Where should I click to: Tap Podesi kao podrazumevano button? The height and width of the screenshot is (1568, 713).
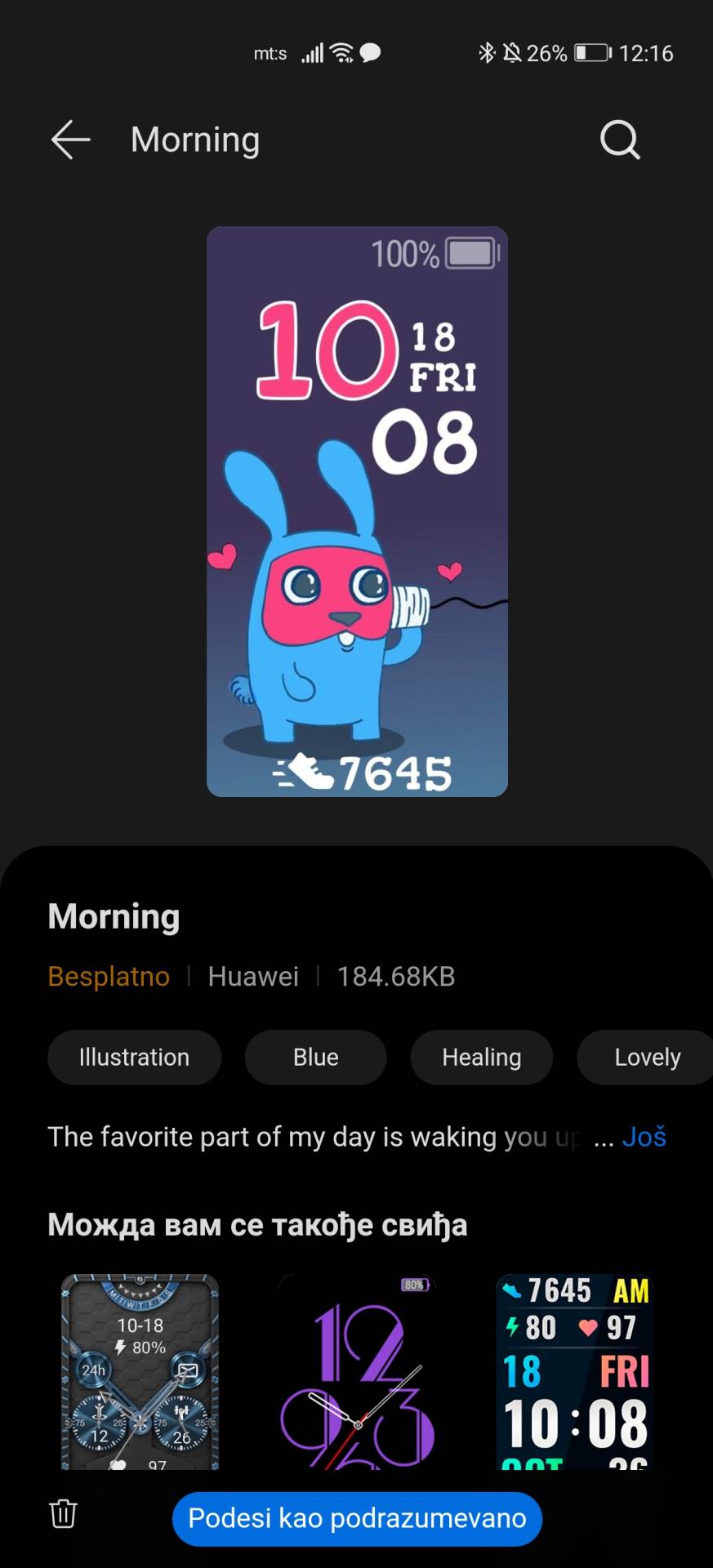tap(357, 1518)
